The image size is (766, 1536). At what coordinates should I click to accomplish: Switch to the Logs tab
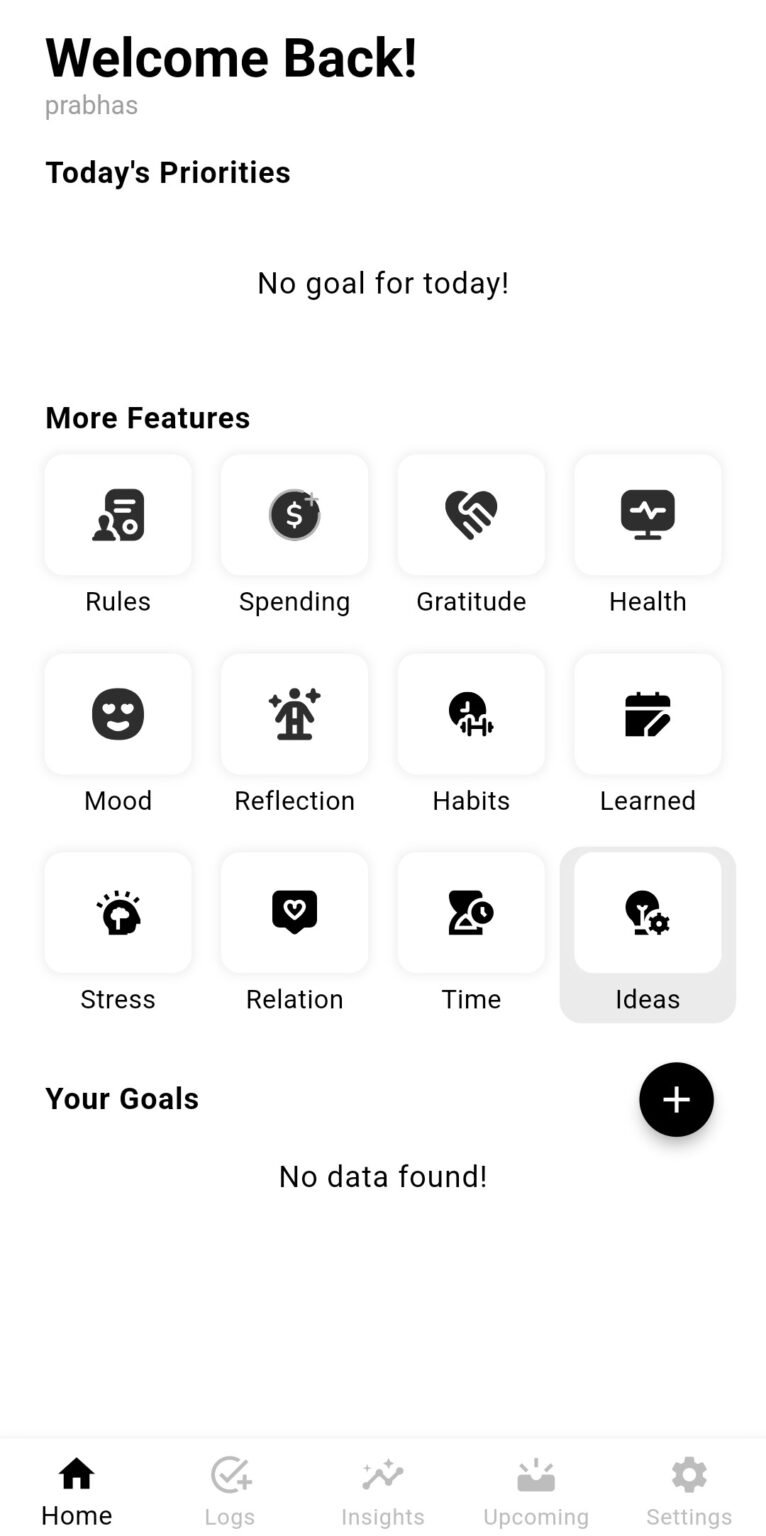(x=230, y=1490)
